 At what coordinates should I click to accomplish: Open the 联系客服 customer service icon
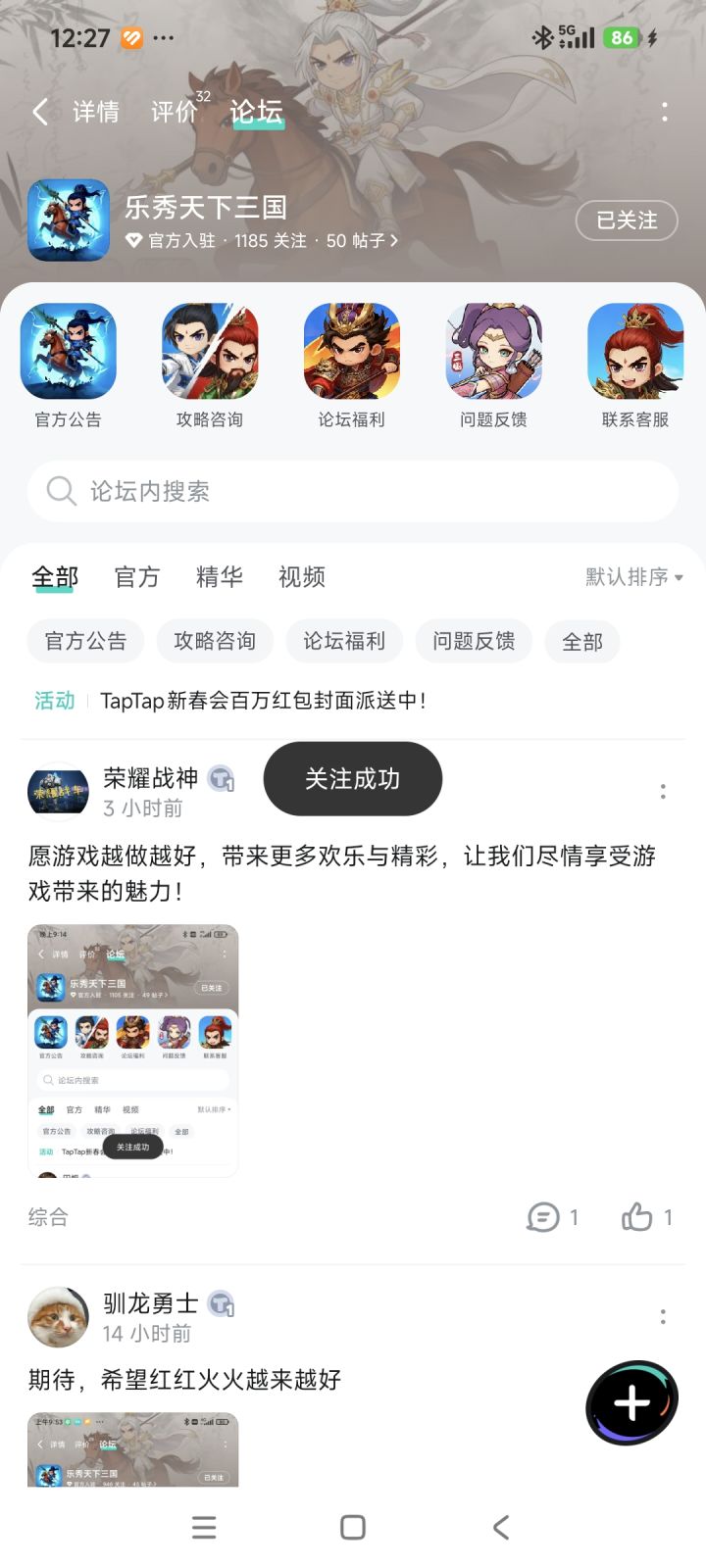point(635,351)
